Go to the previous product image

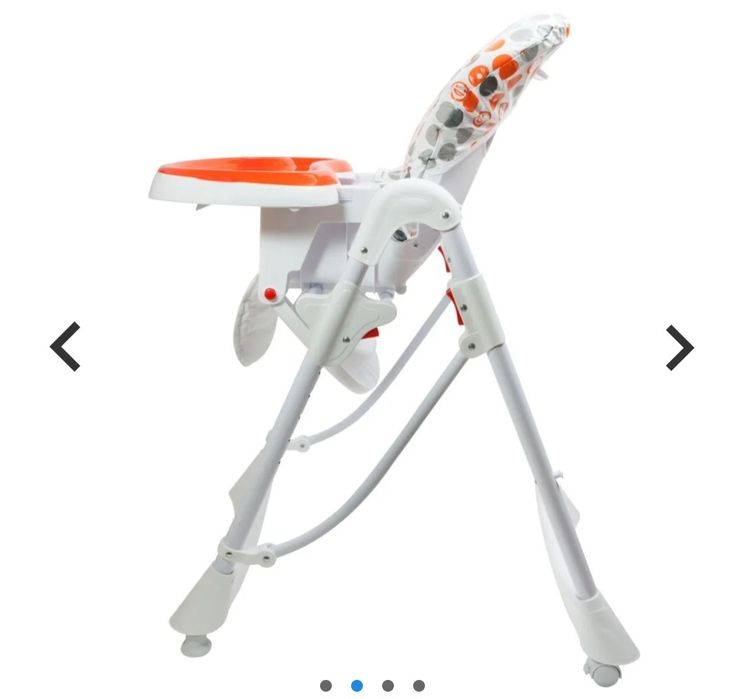click(x=66, y=347)
